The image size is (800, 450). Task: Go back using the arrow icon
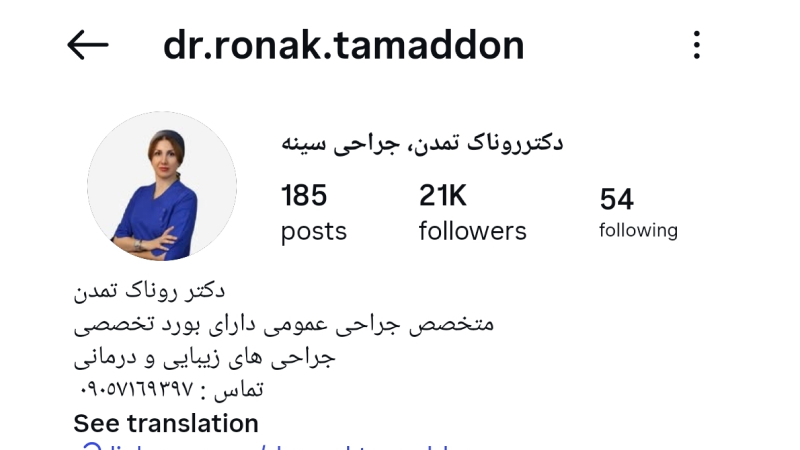(87, 45)
